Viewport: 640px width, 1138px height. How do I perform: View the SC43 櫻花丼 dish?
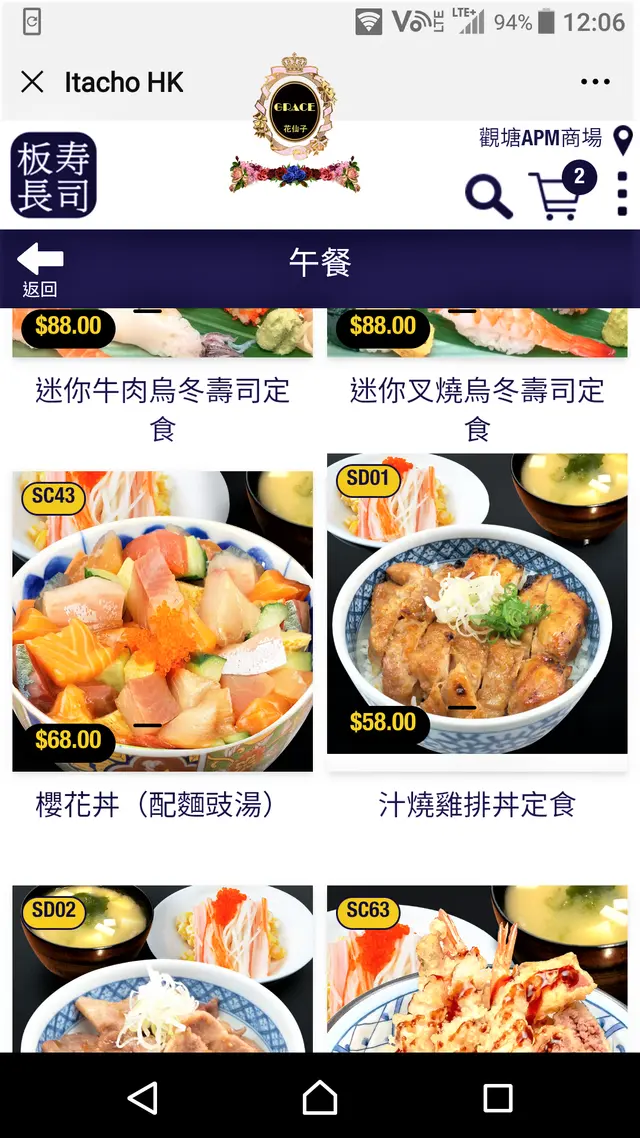pyautogui.click(x=162, y=620)
